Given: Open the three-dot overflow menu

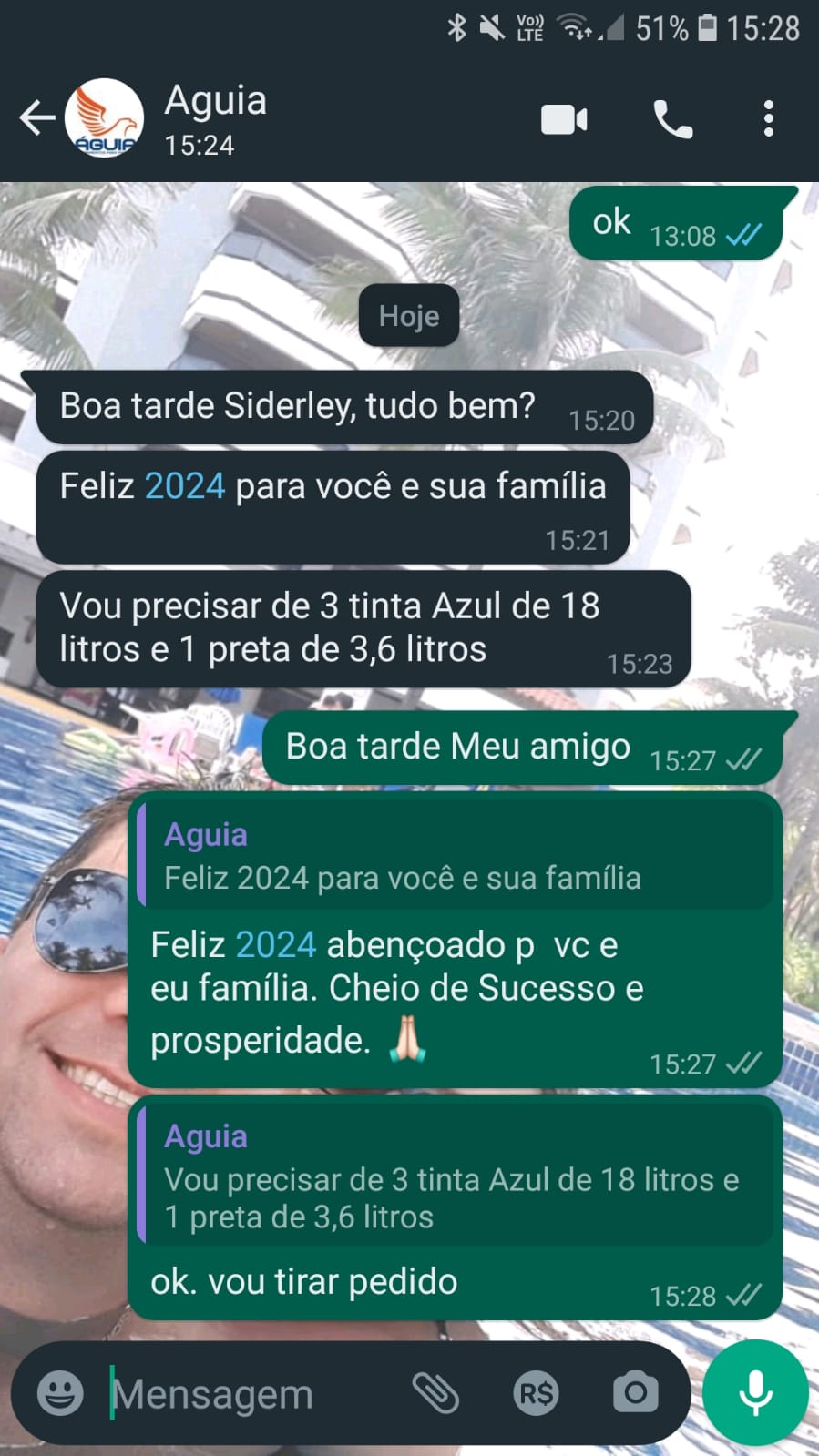Looking at the screenshot, I should [769, 119].
